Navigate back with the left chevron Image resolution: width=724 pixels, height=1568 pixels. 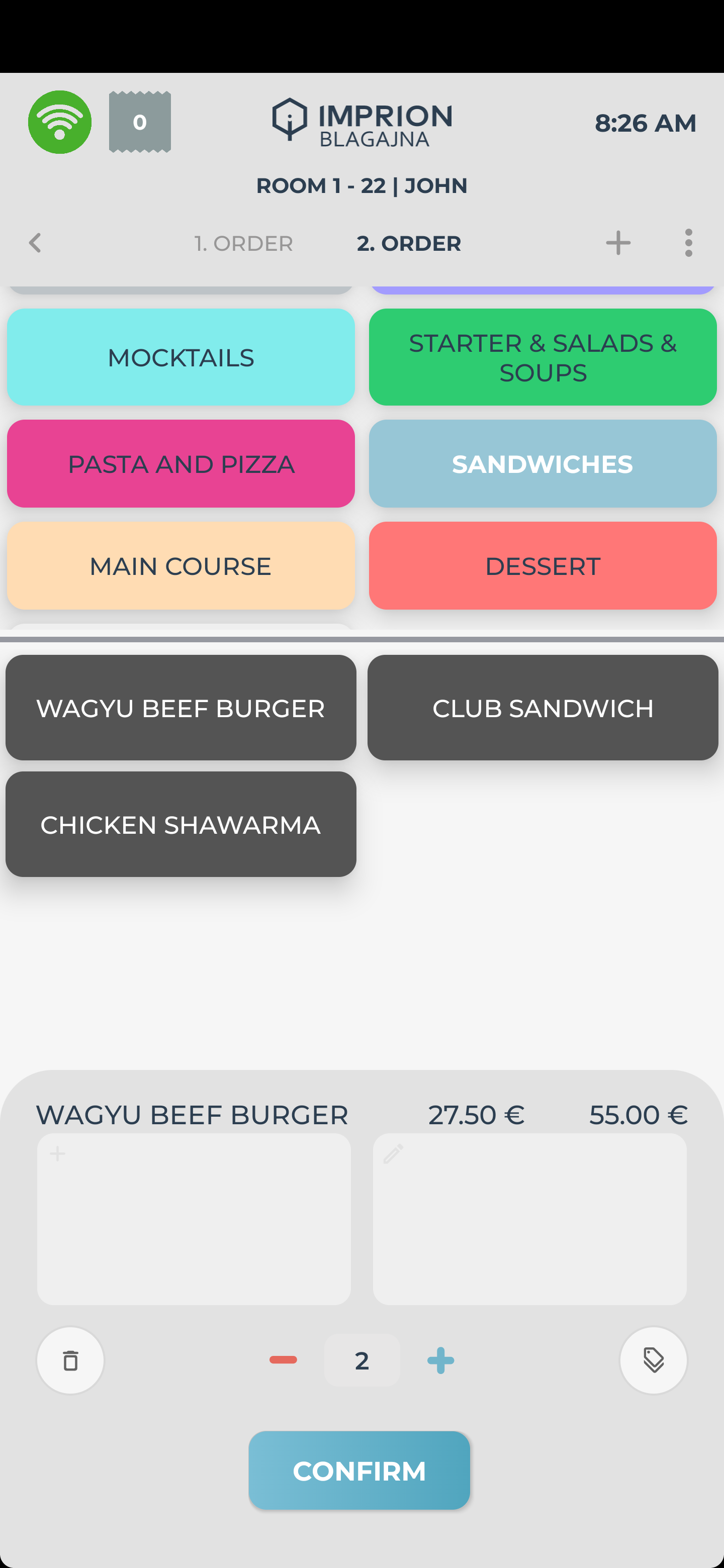click(35, 242)
